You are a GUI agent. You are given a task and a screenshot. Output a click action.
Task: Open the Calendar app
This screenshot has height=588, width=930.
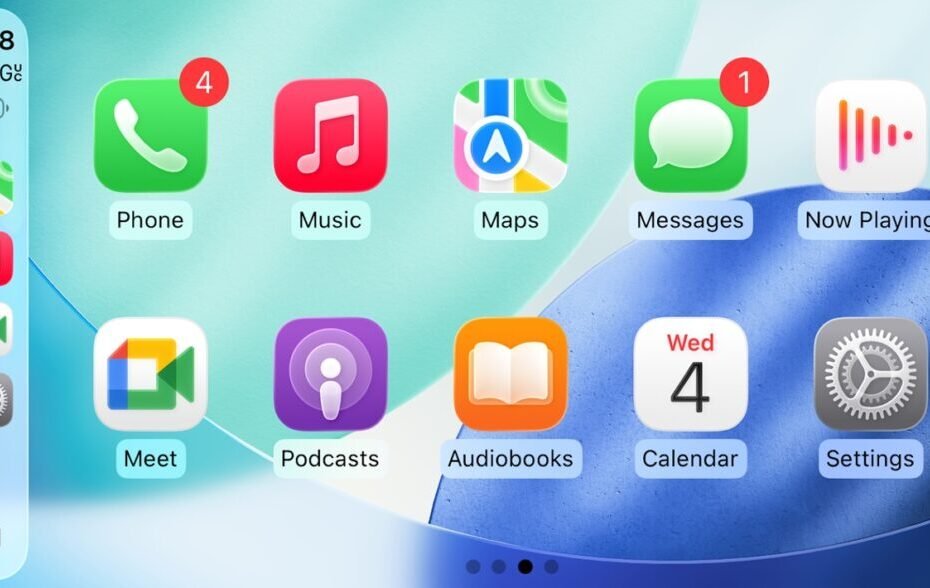pyautogui.click(x=690, y=374)
